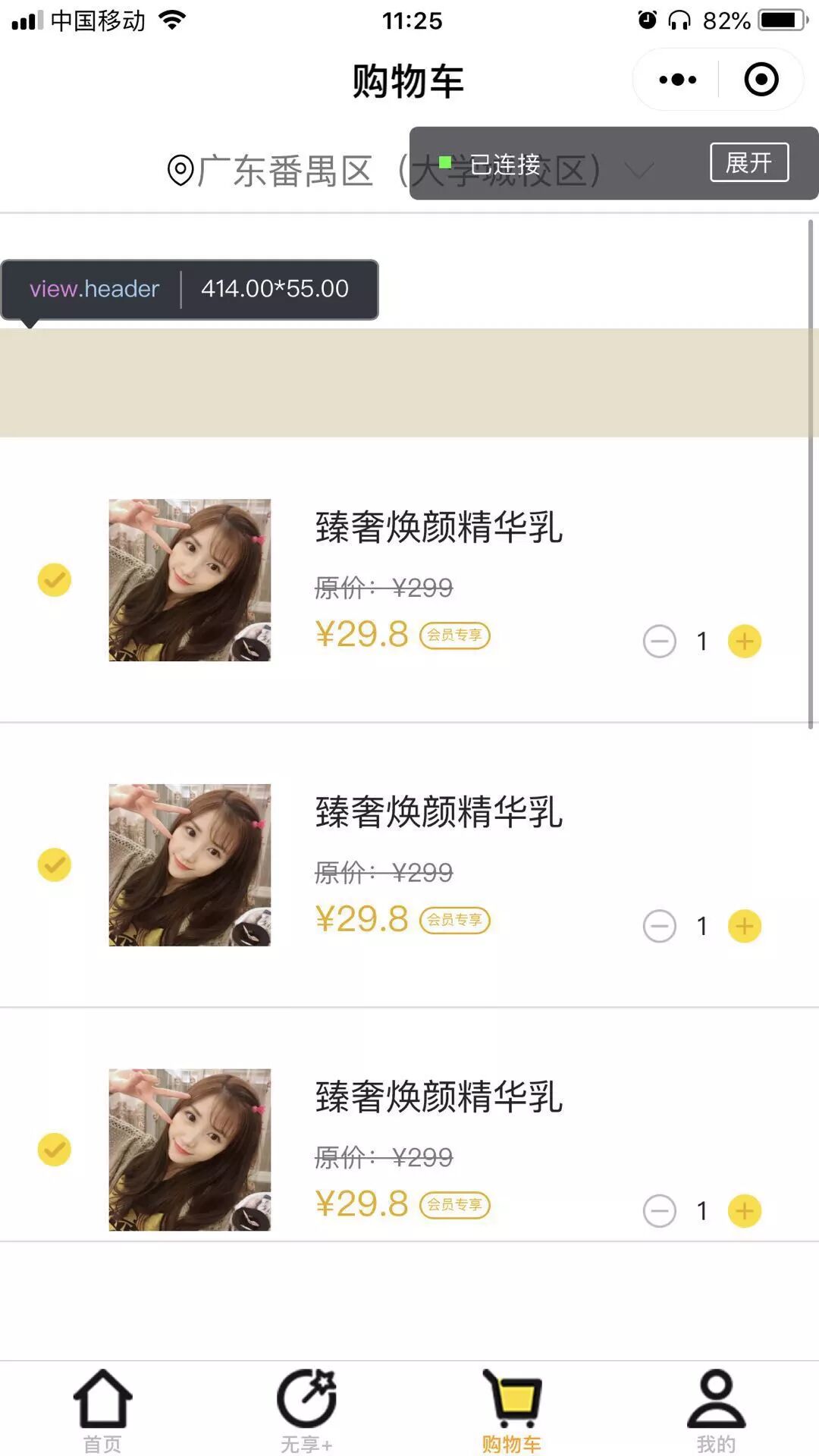Reduce quantity of the third cart item
Image resolution: width=819 pixels, height=1456 pixels.
659,1211
